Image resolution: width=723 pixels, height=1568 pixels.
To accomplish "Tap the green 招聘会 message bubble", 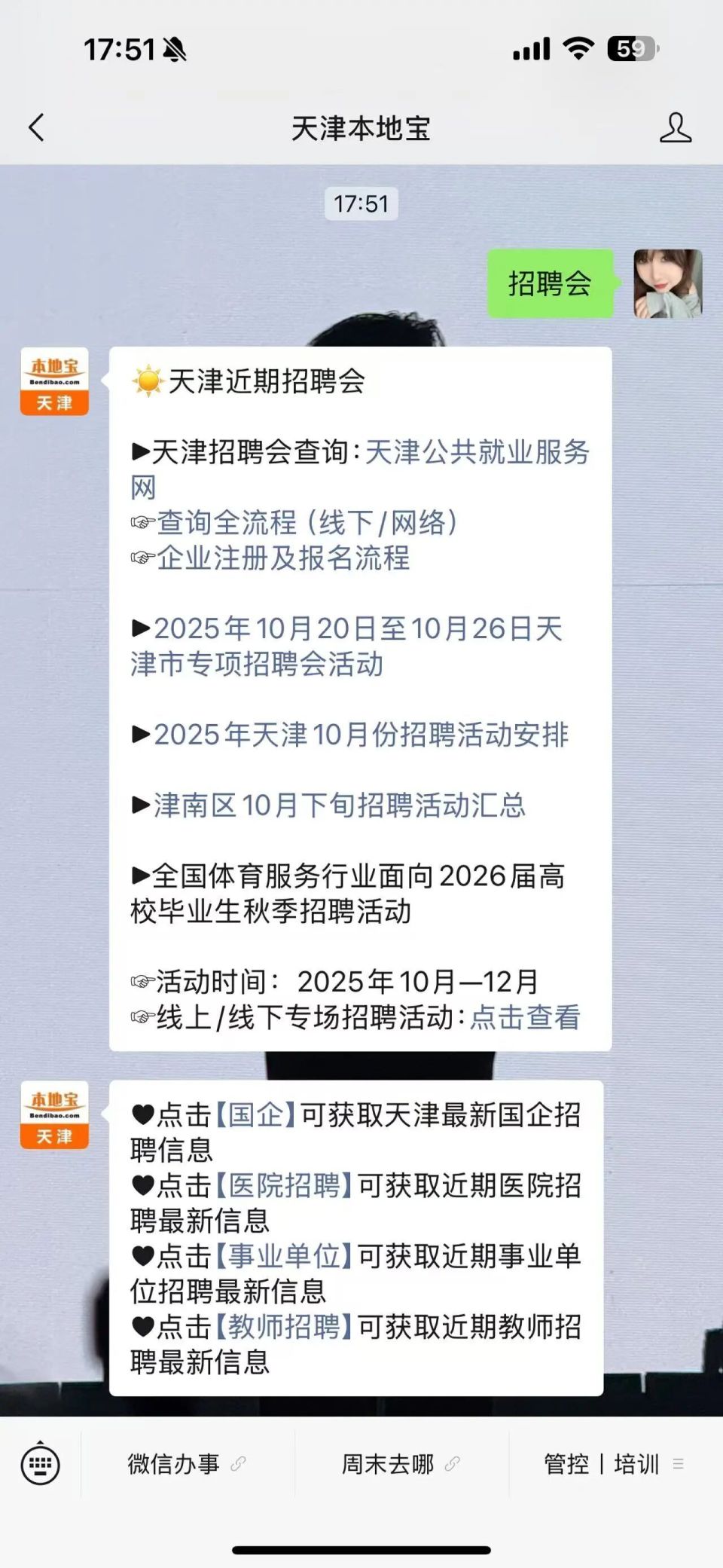I will click(x=551, y=283).
